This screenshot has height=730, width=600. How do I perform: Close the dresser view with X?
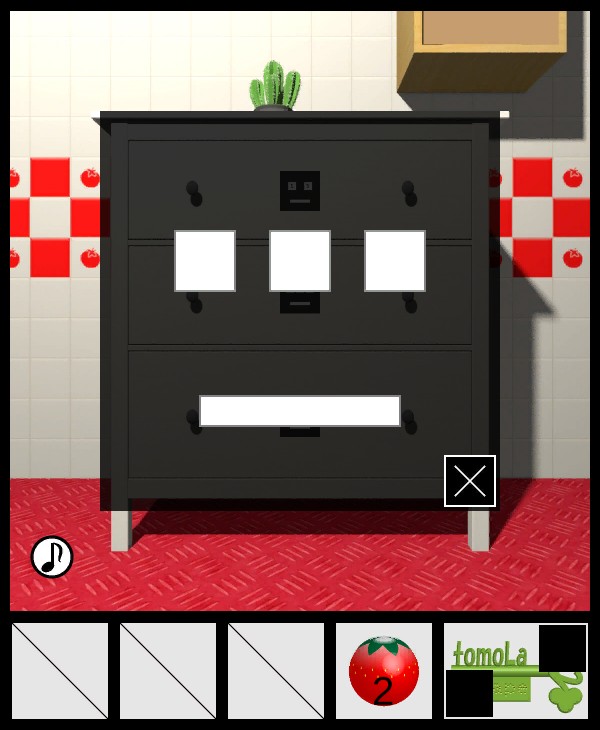pyautogui.click(x=470, y=481)
